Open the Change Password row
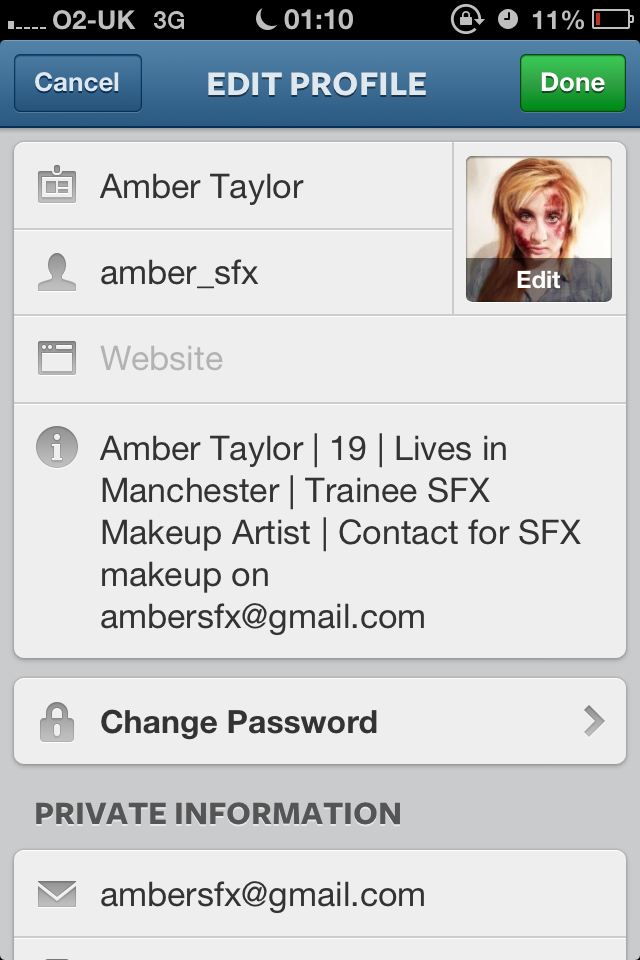Viewport: 640px width, 960px height. (x=320, y=722)
